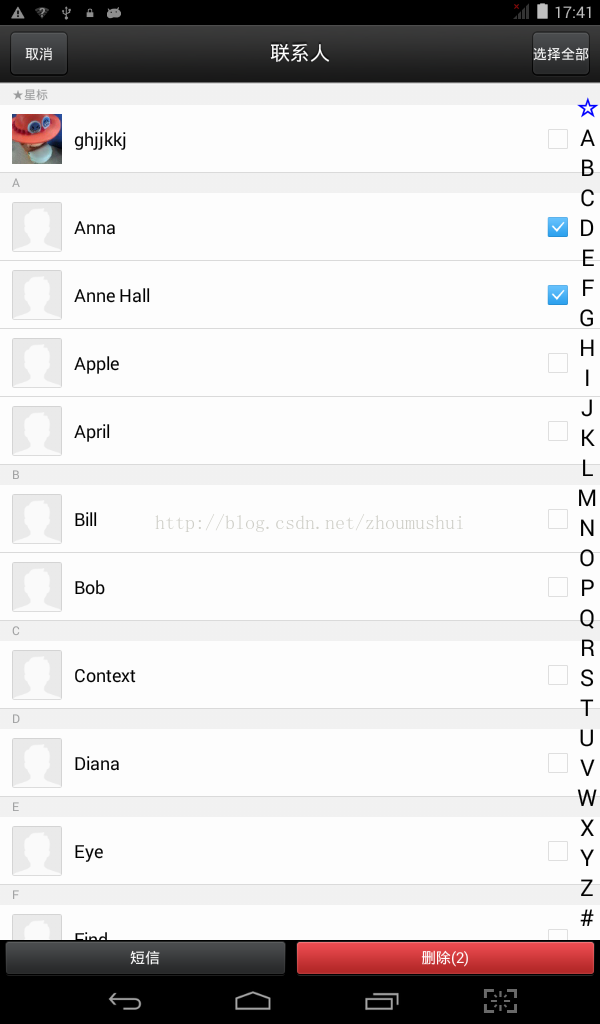Image resolution: width=600 pixels, height=1024 pixels.
Task: Check the box for Diana
Action: (x=558, y=763)
